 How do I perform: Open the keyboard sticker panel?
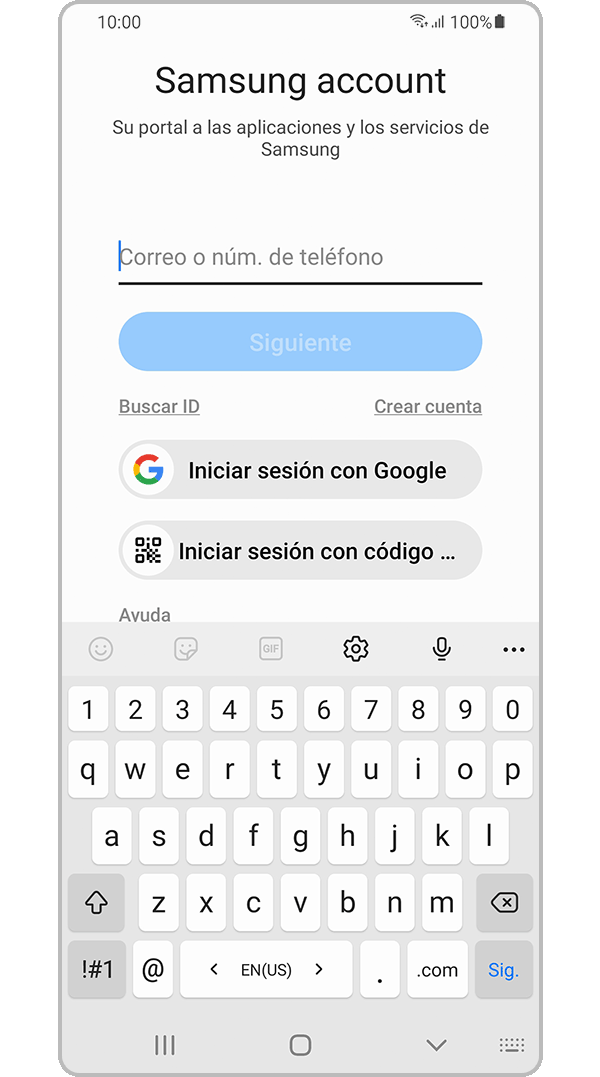(x=186, y=649)
